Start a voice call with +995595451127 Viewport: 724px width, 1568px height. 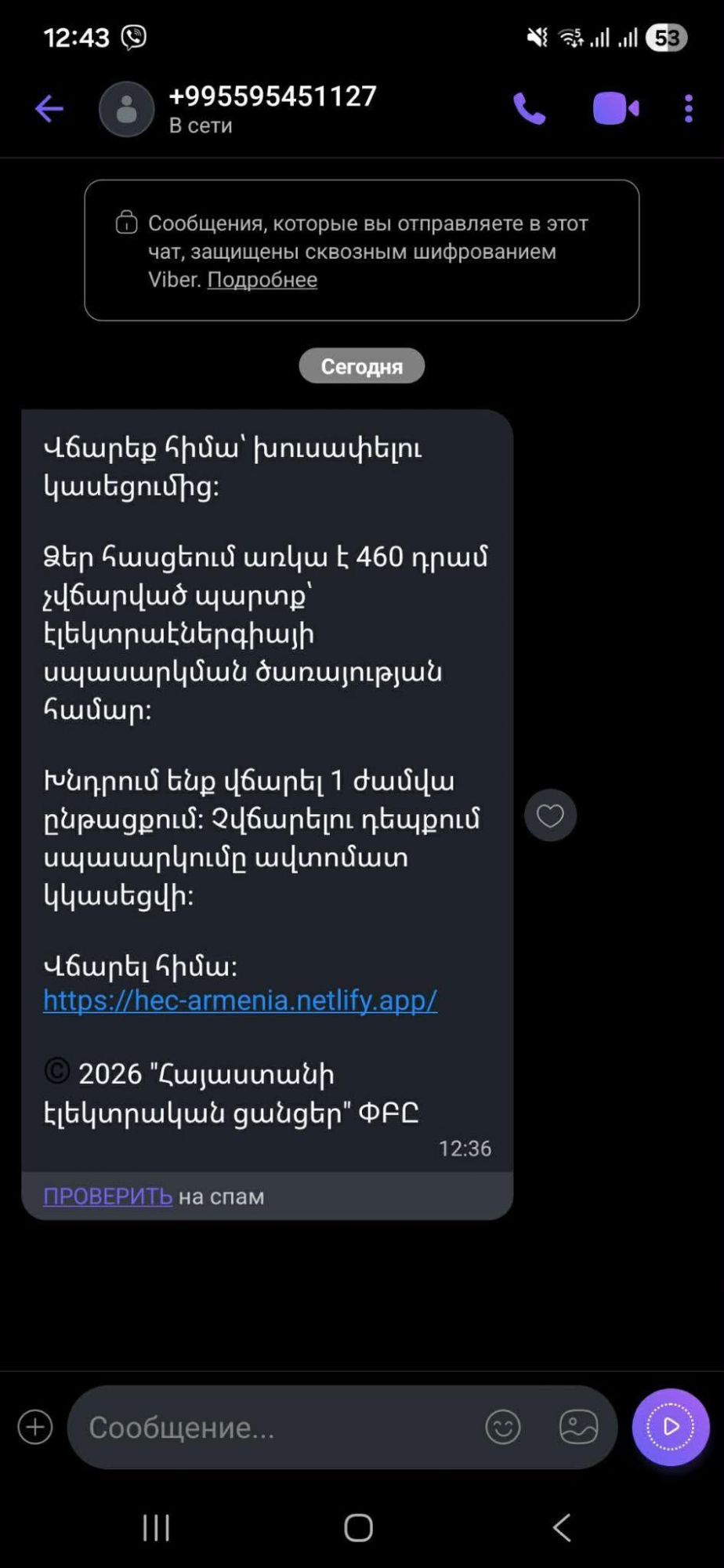[529, 108]
